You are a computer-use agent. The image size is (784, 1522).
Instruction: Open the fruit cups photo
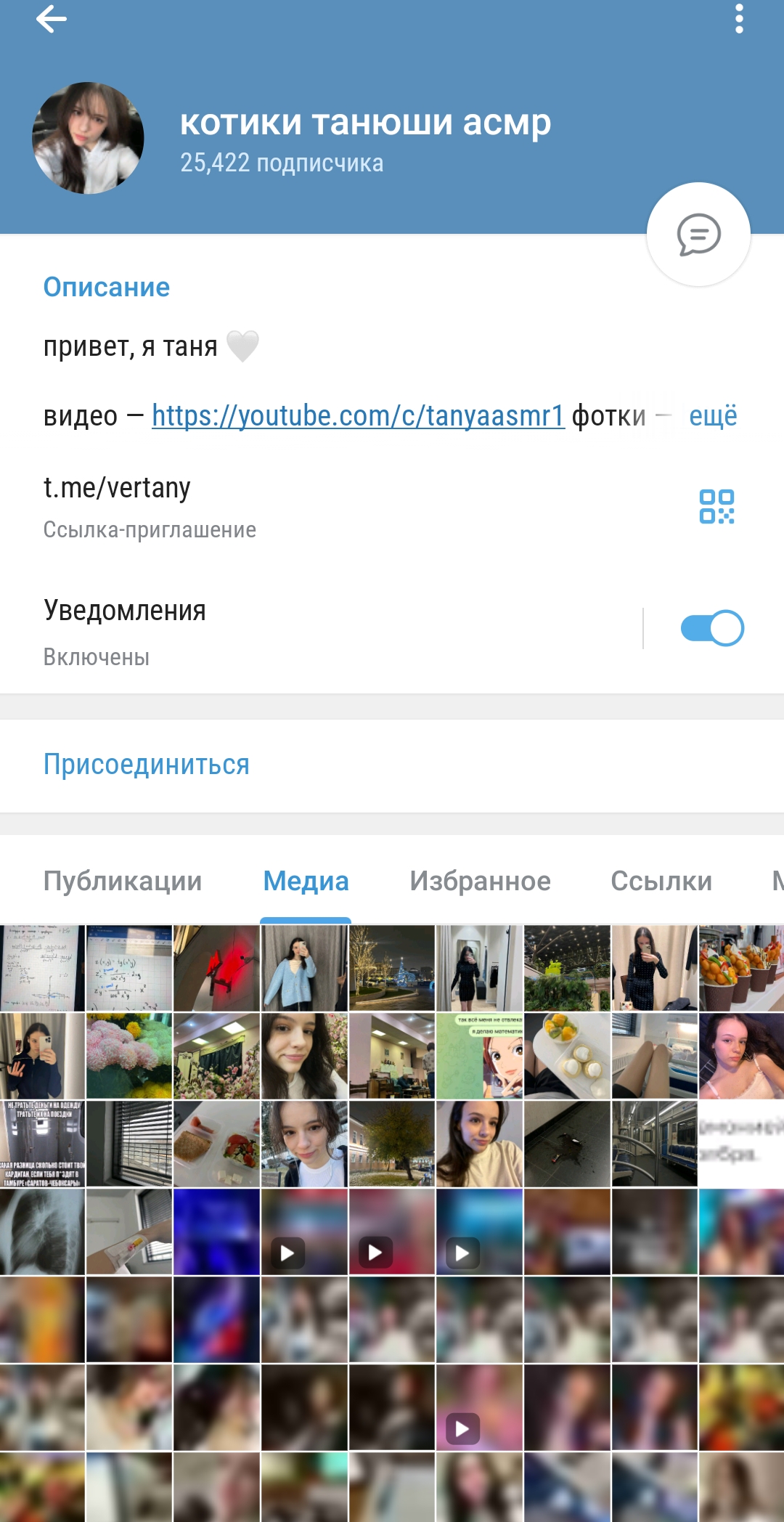point(741,968)
